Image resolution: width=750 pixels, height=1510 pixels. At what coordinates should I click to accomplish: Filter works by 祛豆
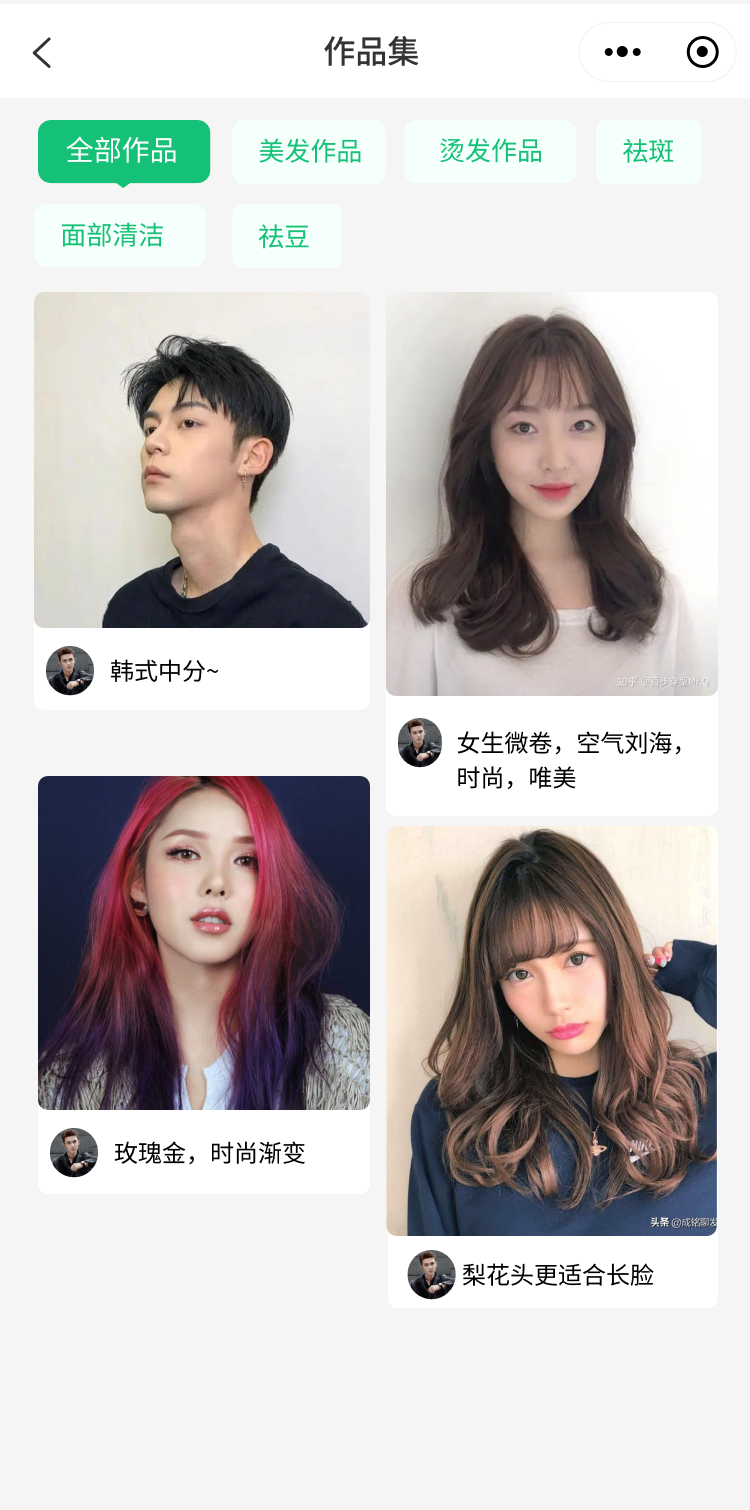click(x=286, y=237)
